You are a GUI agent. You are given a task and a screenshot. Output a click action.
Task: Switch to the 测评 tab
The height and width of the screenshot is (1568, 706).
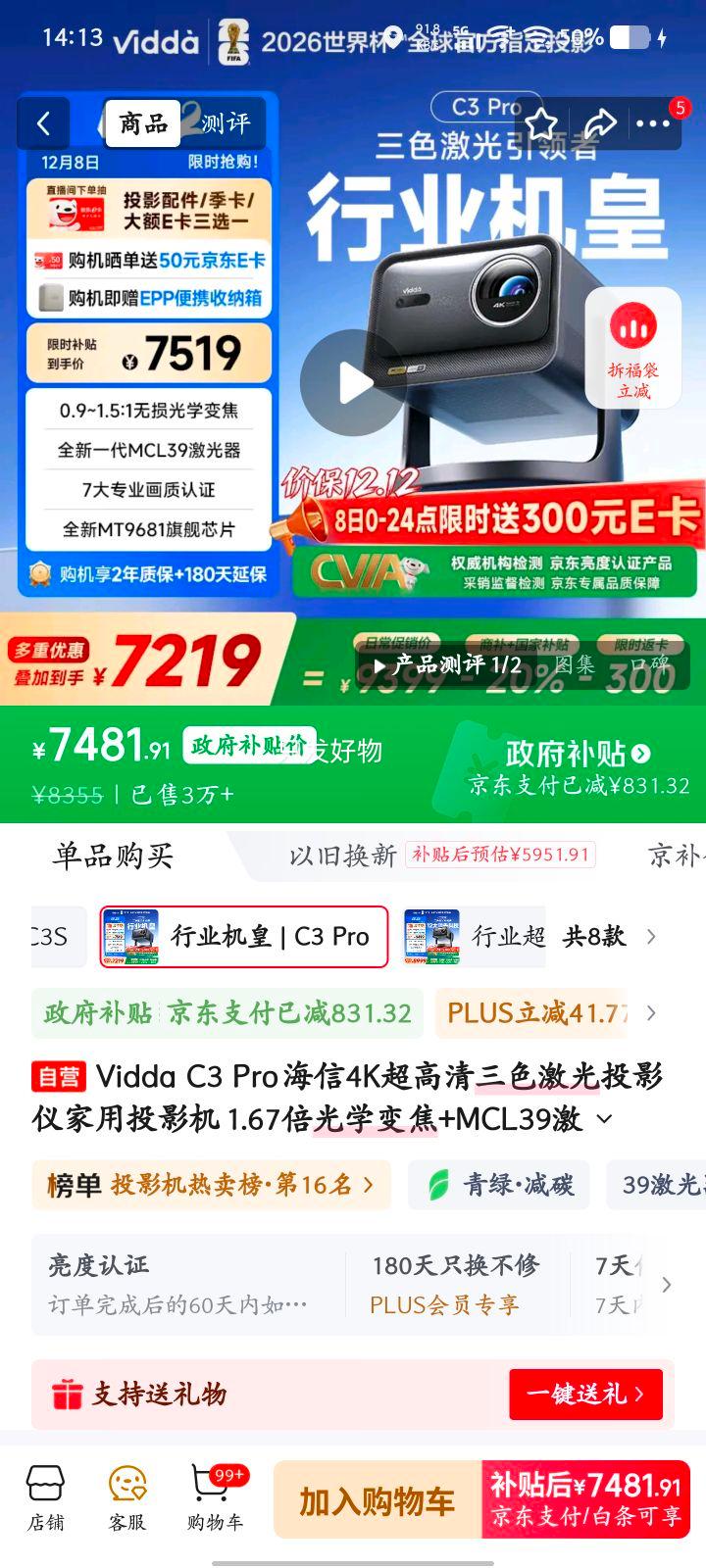coord(227,122)
